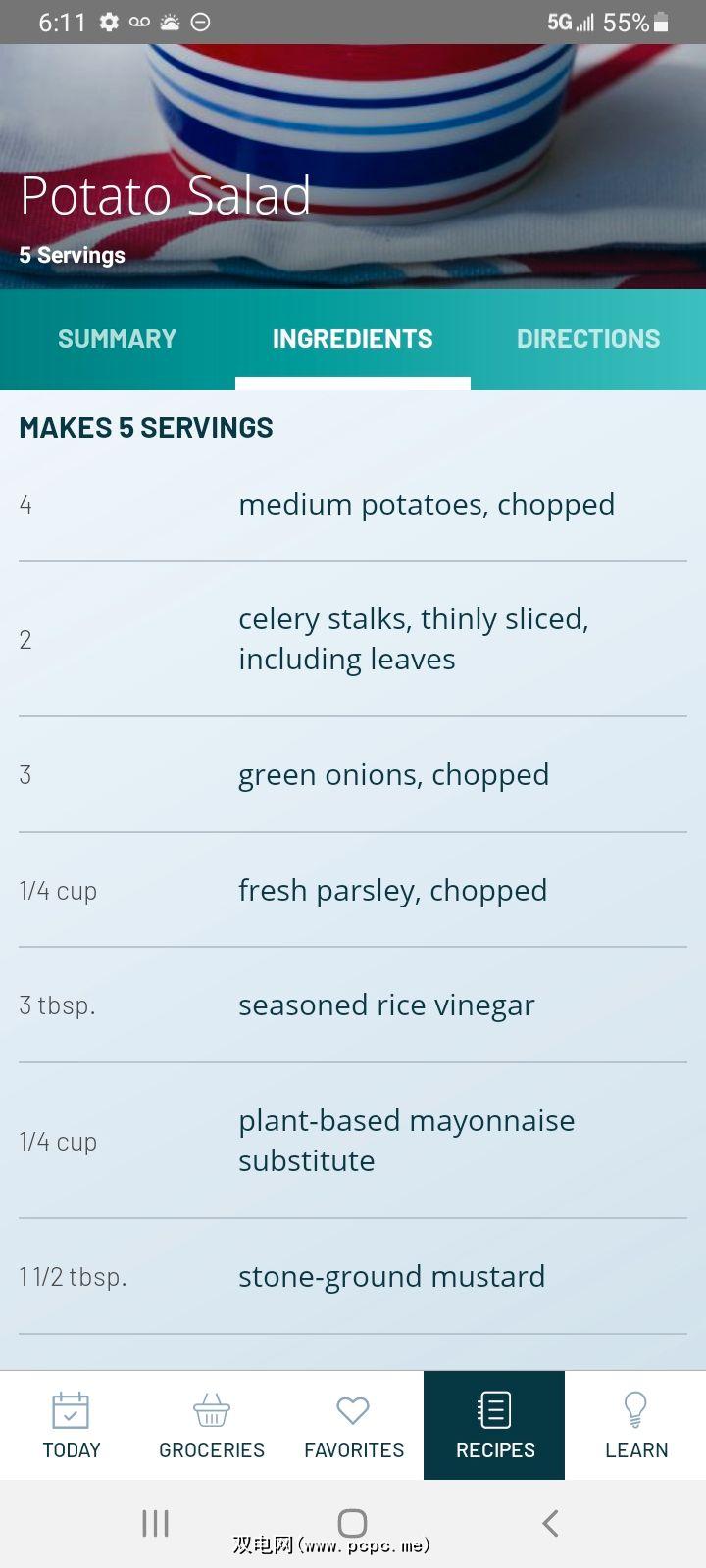Viewport: 706px width, 1568px height.
Task: Go back using system back button
Action: point(550,1523)
